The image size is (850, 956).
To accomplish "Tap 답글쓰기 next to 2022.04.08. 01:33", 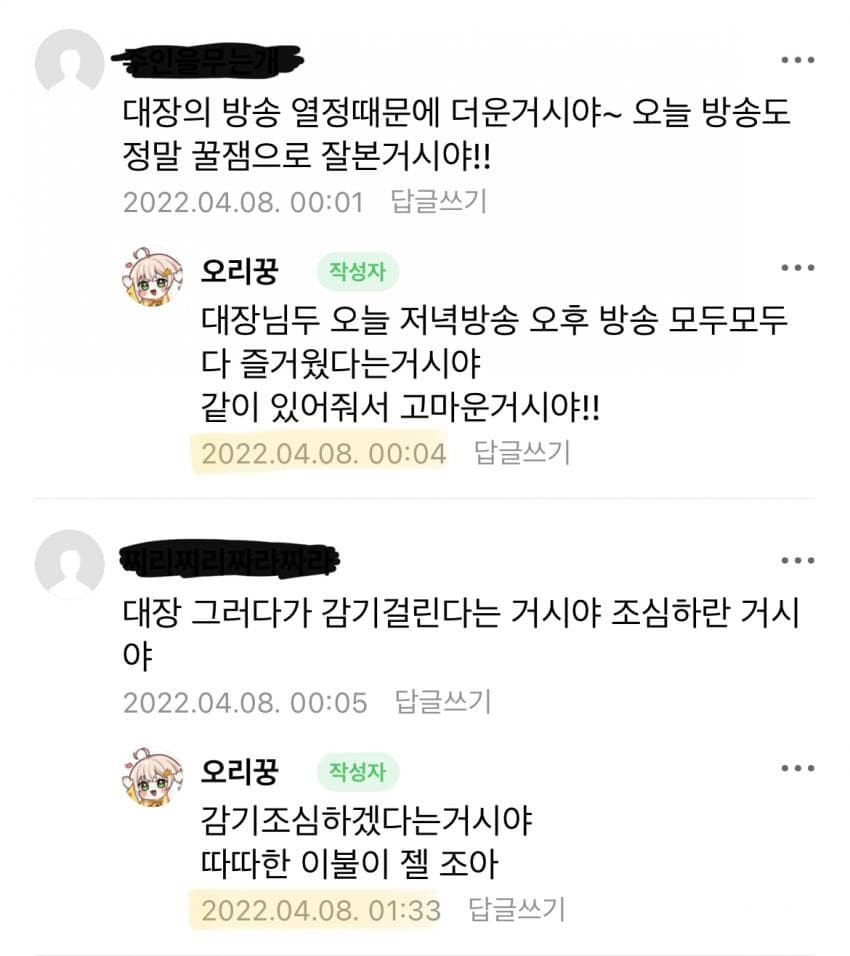I will pyautogui.click(x=517, y=910).
